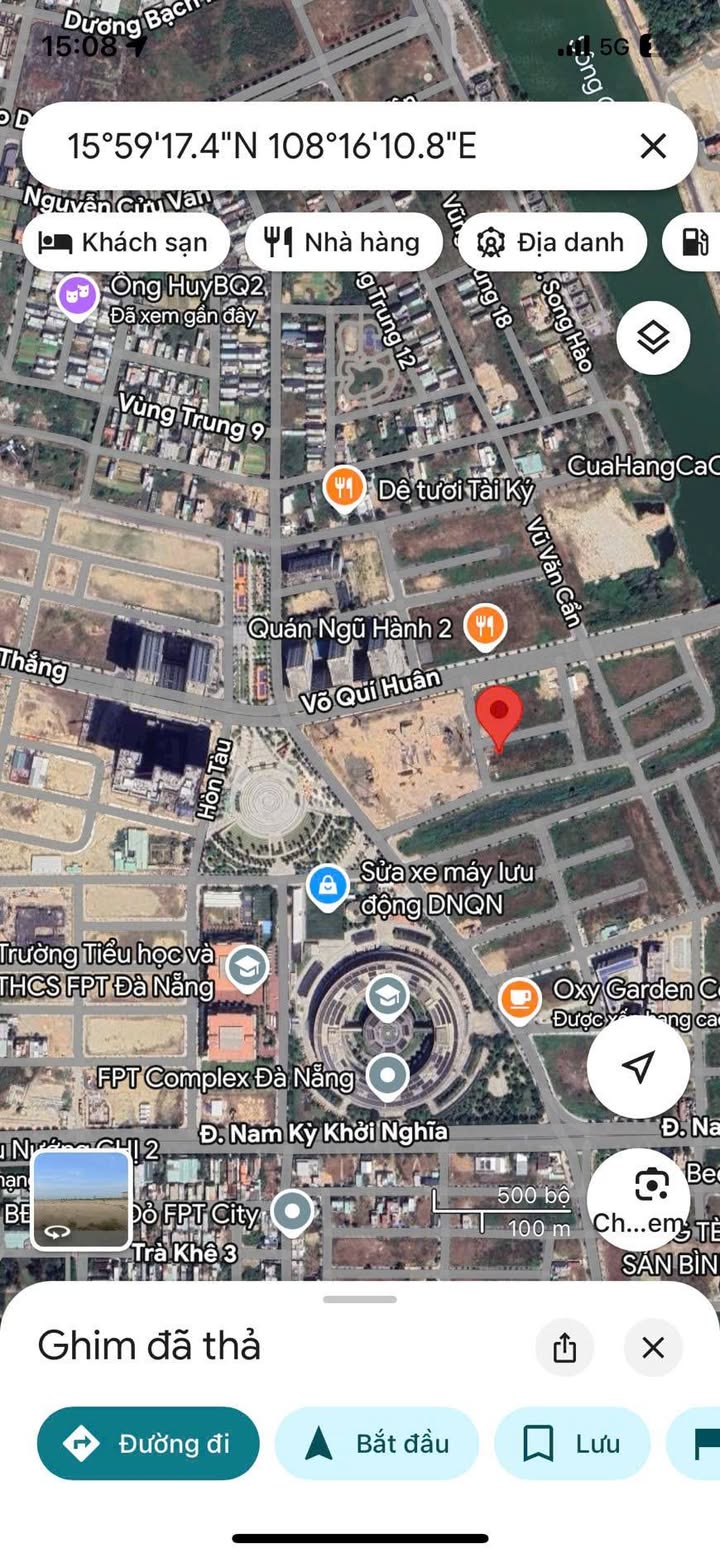Image resolution: width=720 pixels, height=1558 pixels.
Task: Share the dropped pin
Action: pyautogui.click(x=564, y=1347)
